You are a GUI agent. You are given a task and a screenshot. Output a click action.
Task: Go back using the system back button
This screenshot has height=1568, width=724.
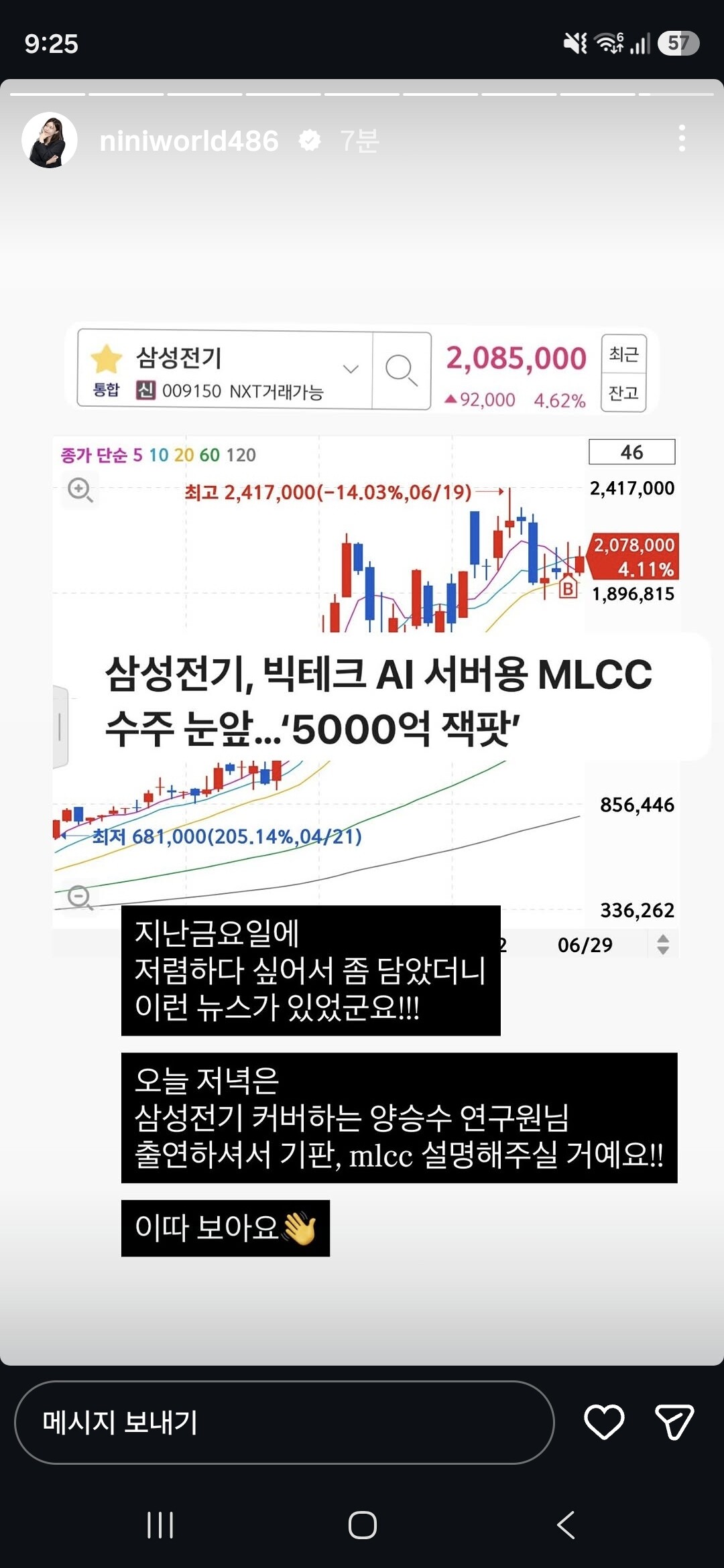(x=566, y=1525)
